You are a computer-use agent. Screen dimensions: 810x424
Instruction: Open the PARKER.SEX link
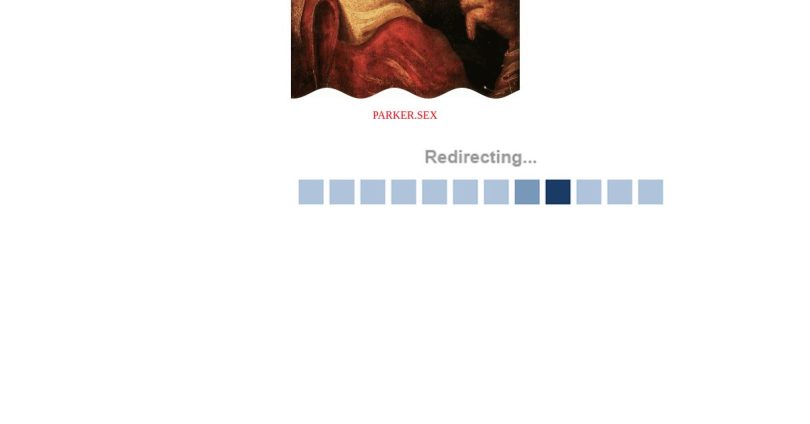click(404, 115)
